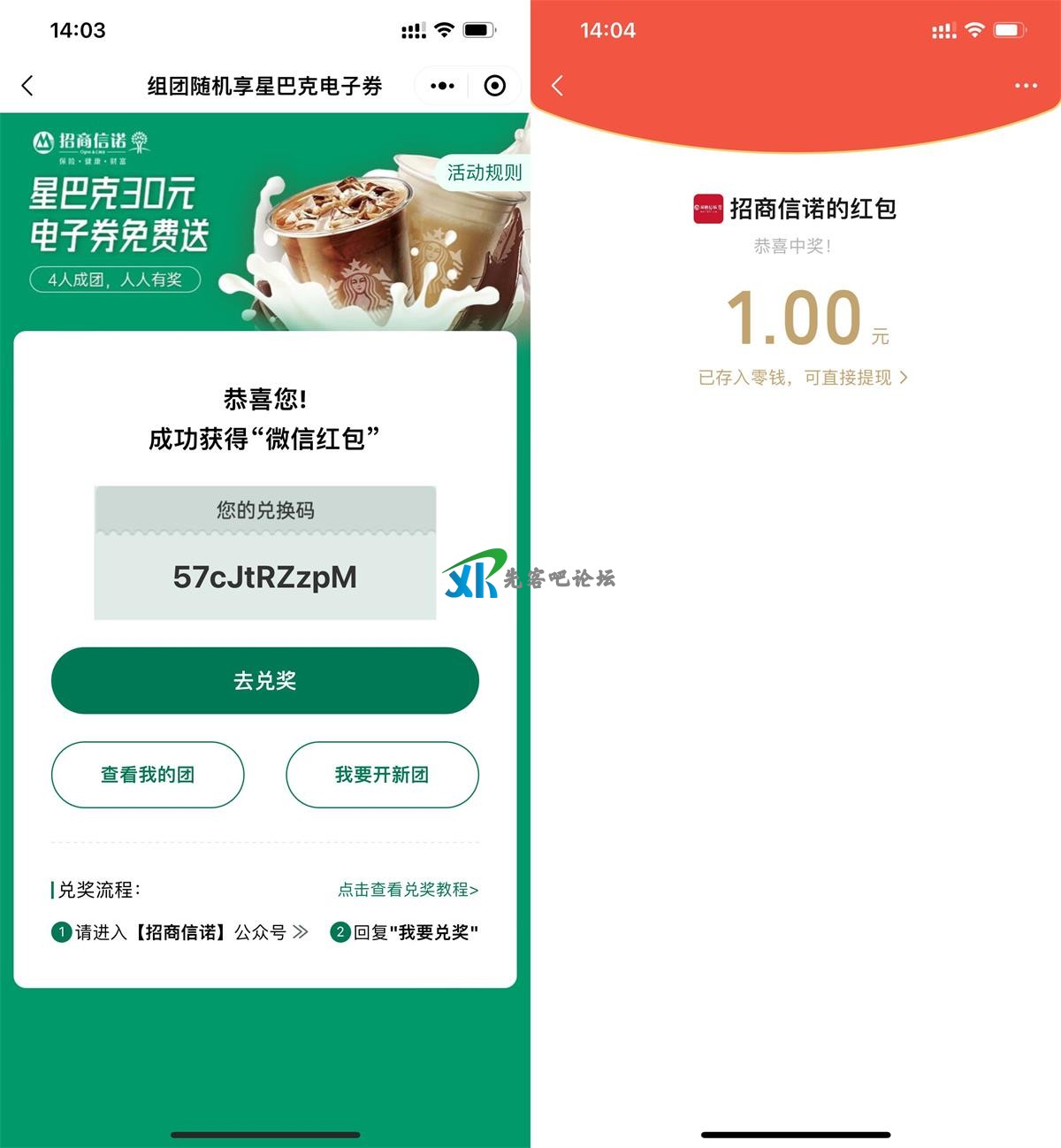Tap the 去兑奖 green button

(264, 680)
